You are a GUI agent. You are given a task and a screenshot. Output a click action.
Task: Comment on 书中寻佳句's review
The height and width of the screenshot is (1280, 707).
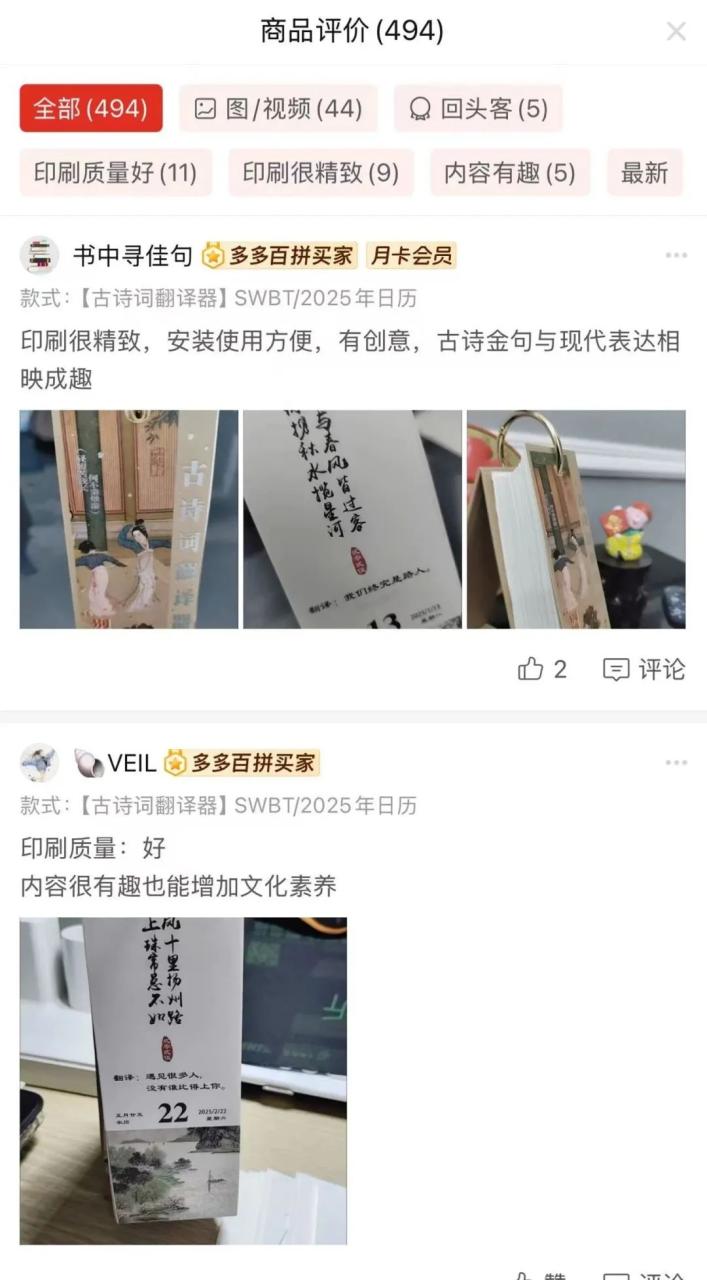pos(644,669)
